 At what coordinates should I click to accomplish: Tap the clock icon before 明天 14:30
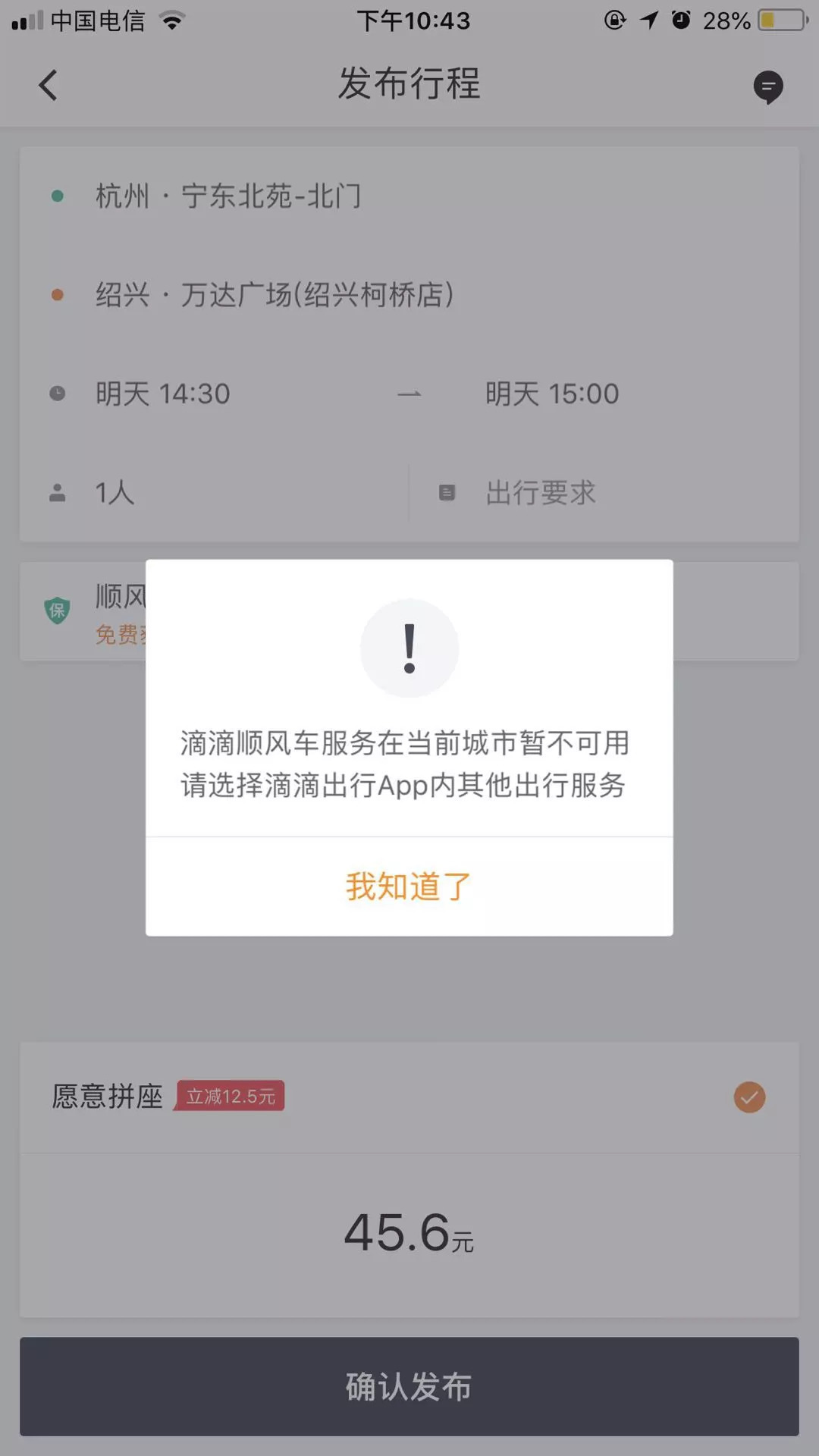57,393
